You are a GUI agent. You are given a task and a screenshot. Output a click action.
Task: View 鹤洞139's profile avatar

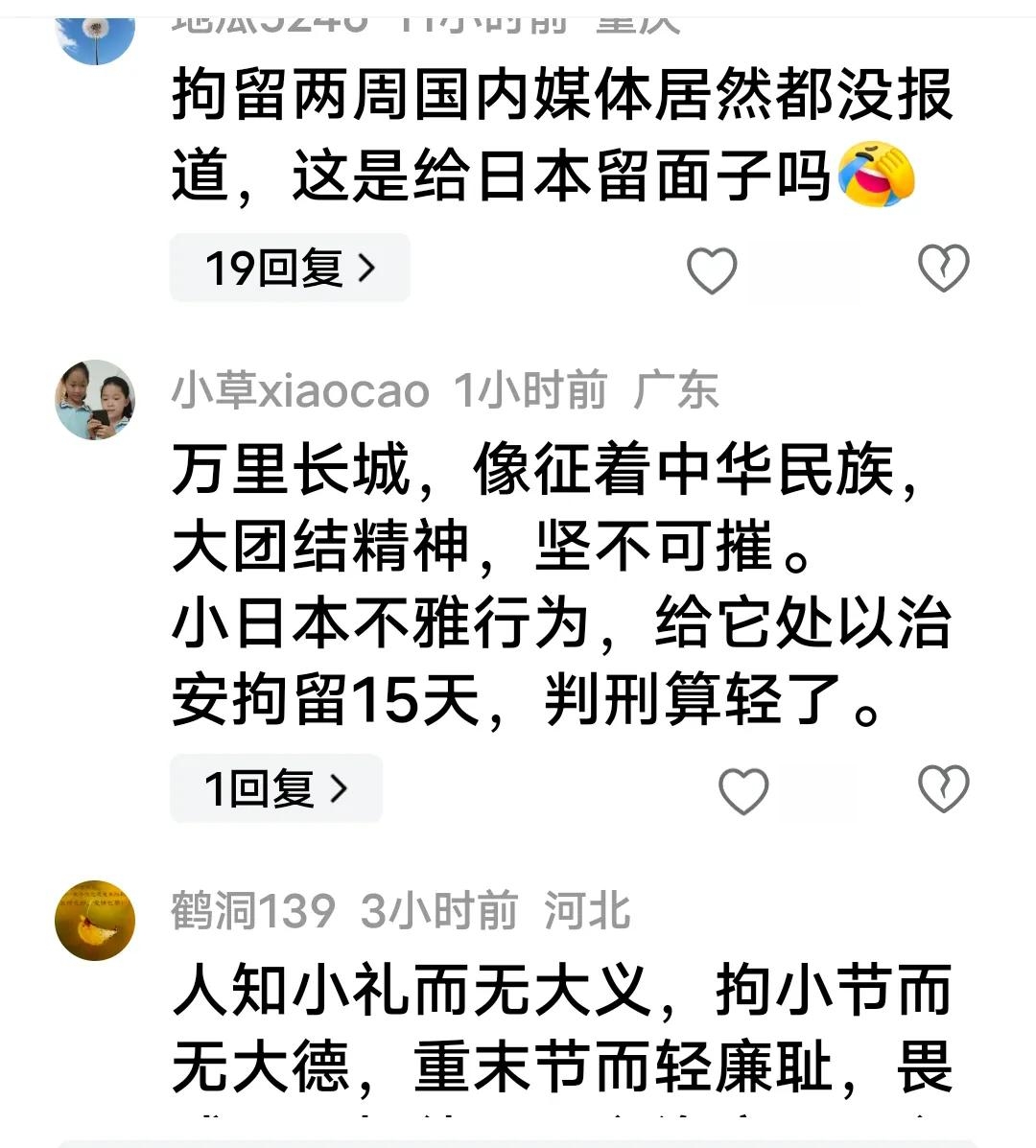coord(95,921)
